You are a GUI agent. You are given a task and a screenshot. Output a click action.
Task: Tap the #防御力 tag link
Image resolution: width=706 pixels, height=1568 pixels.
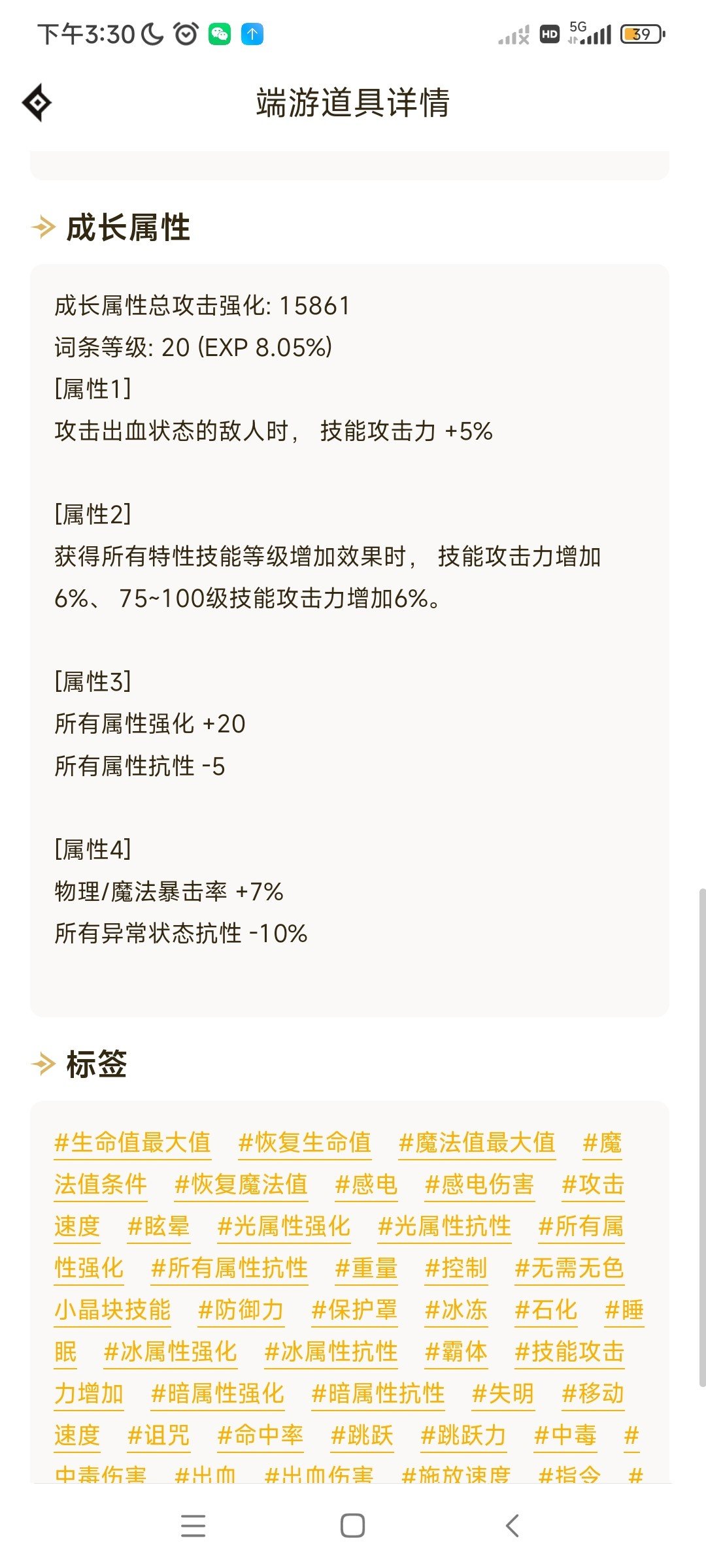(241, 1310)
